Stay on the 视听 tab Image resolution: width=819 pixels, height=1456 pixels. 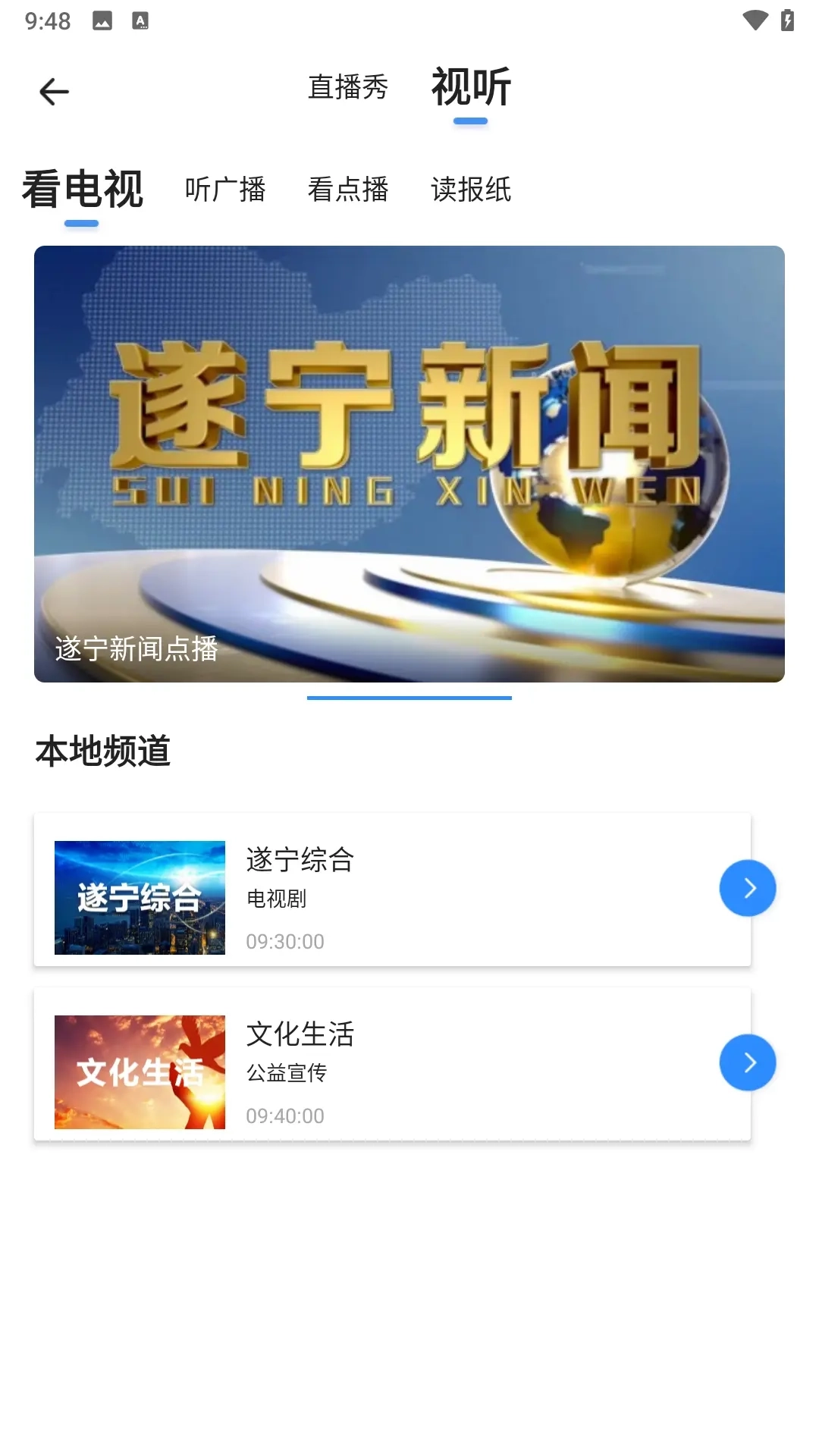tap(470, 87)
